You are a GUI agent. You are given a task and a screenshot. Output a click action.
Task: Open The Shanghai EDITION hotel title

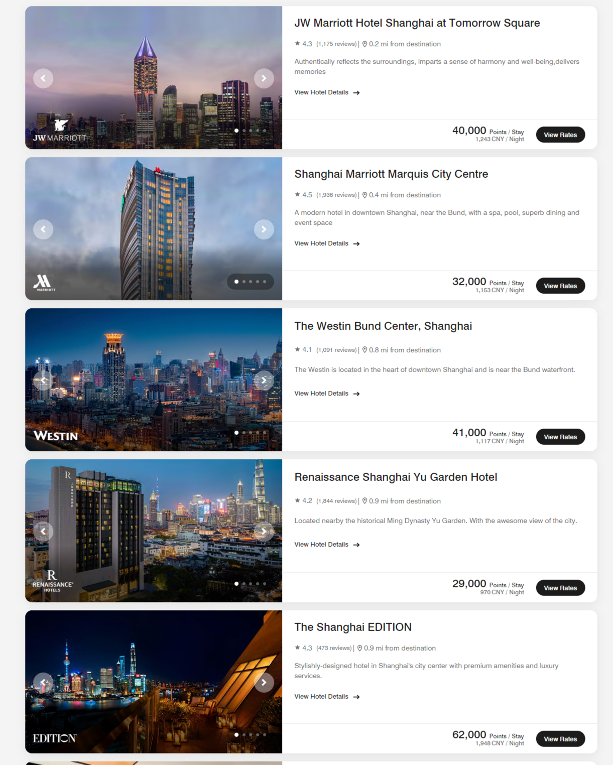[x=352, y=628]
